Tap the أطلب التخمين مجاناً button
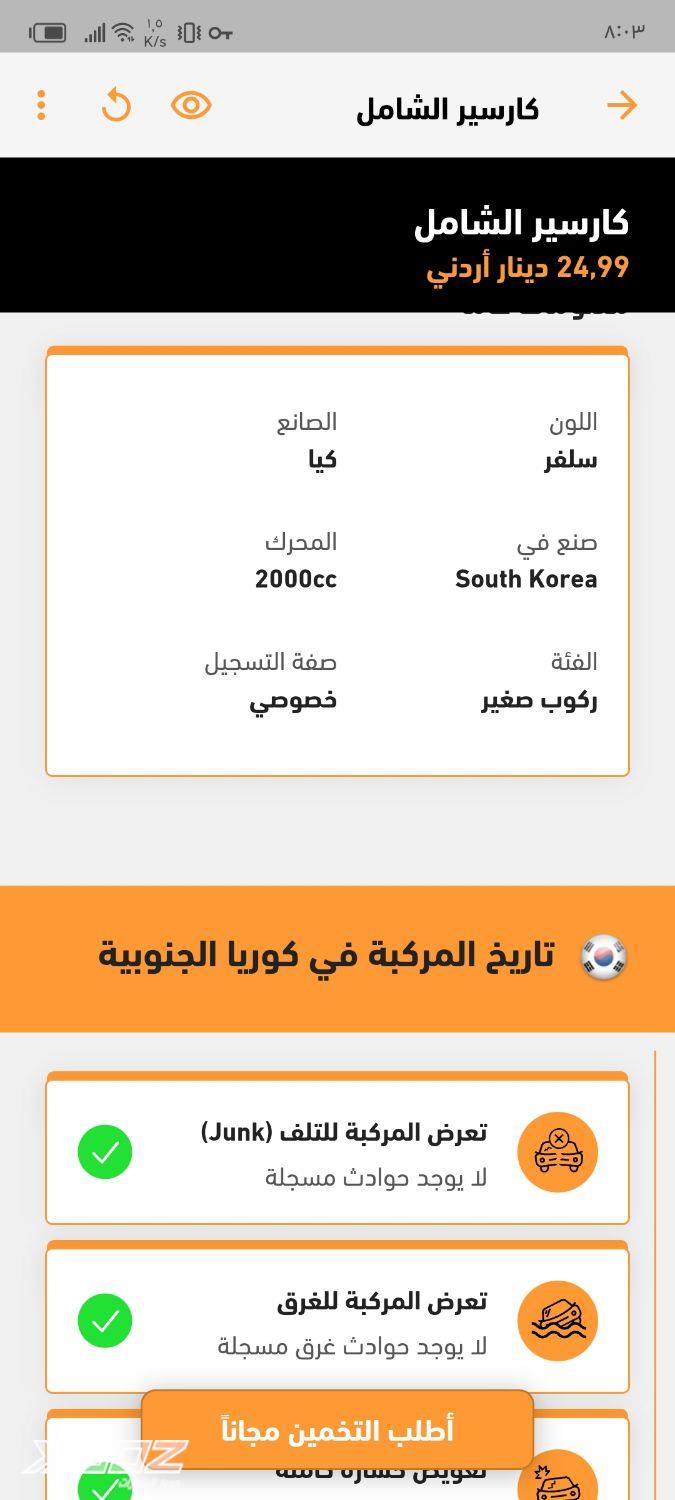 [x=337, y=1430]
